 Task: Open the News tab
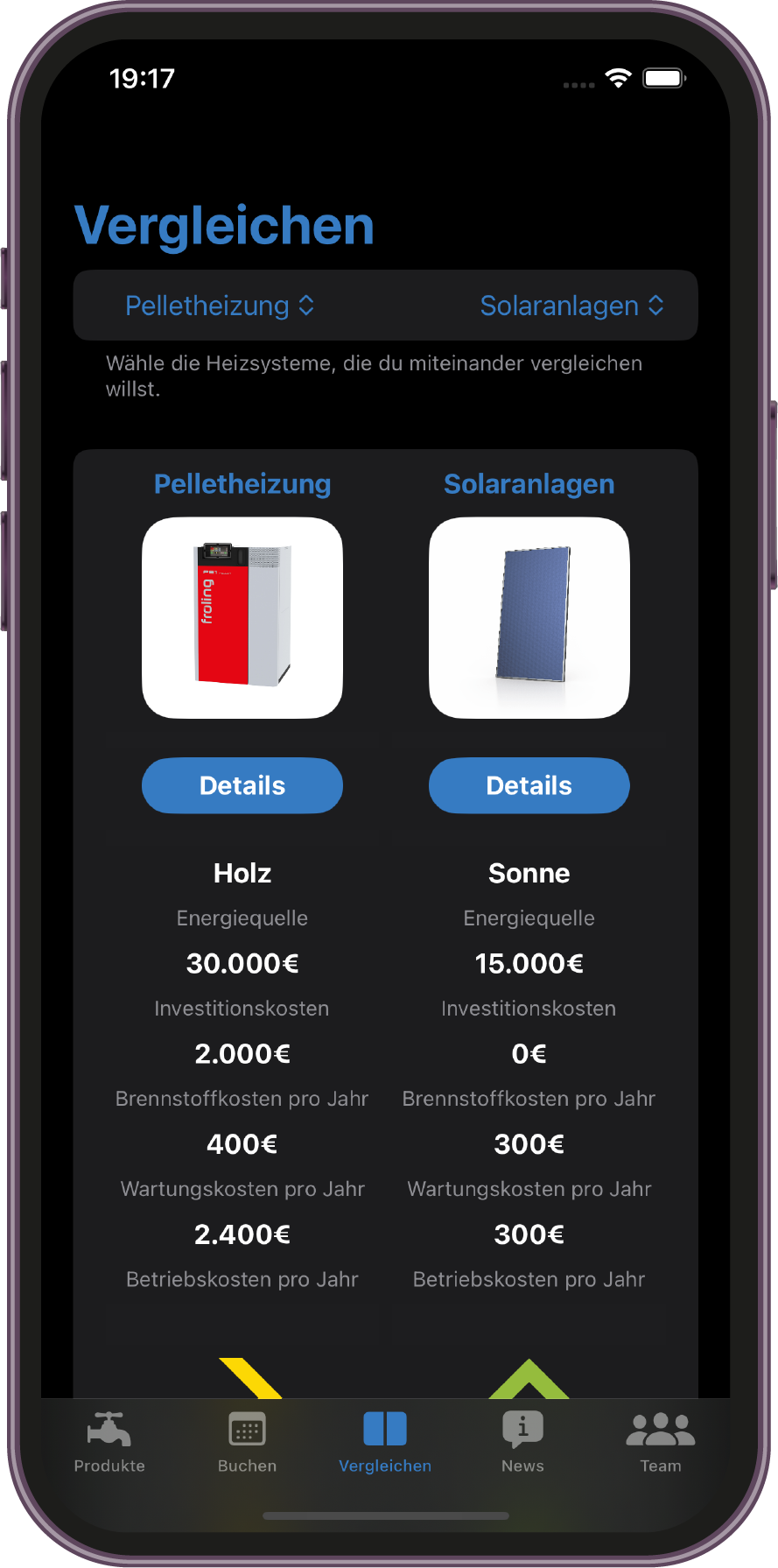point(522,1442)
